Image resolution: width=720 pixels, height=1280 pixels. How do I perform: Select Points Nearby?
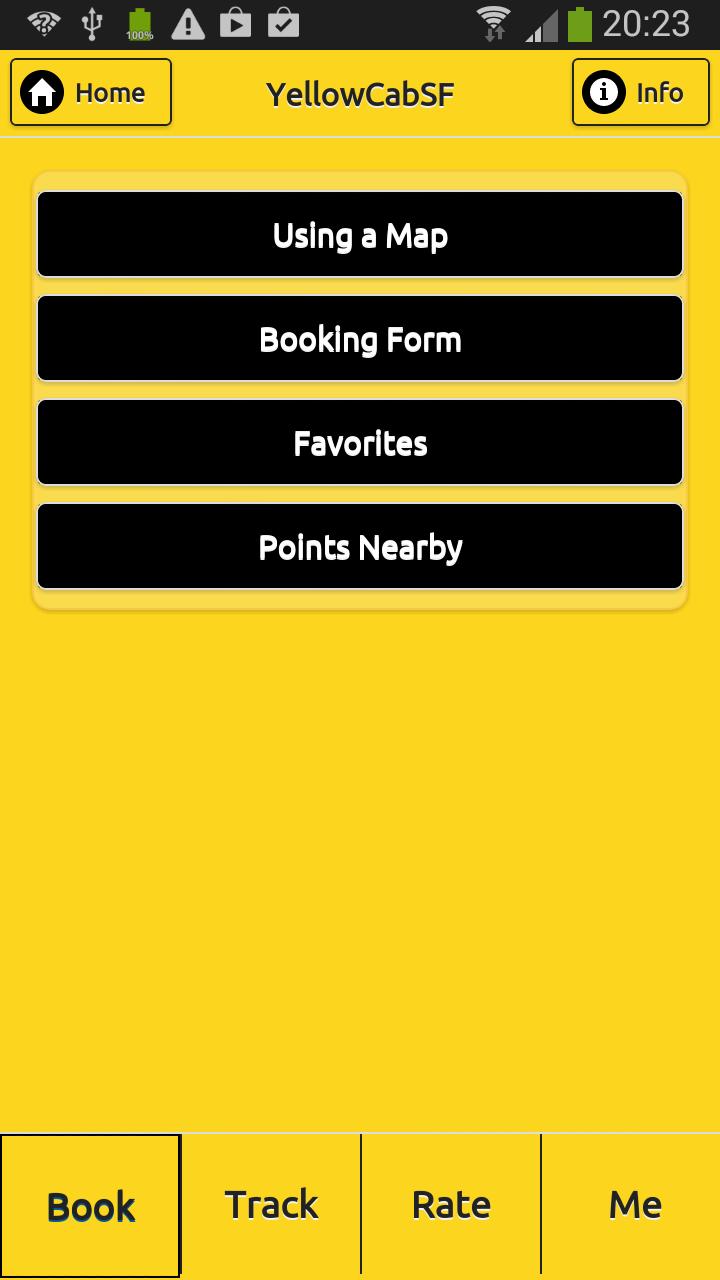pyautogui.click(x=360, y=547)
